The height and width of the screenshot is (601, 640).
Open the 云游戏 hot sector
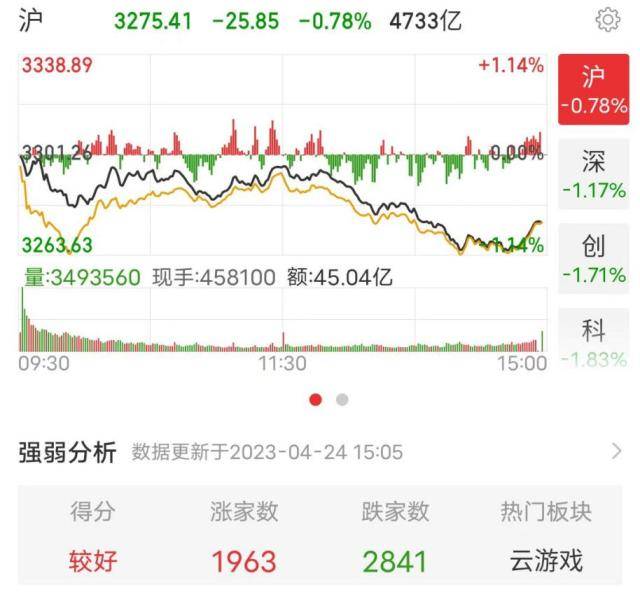(545, 560)
